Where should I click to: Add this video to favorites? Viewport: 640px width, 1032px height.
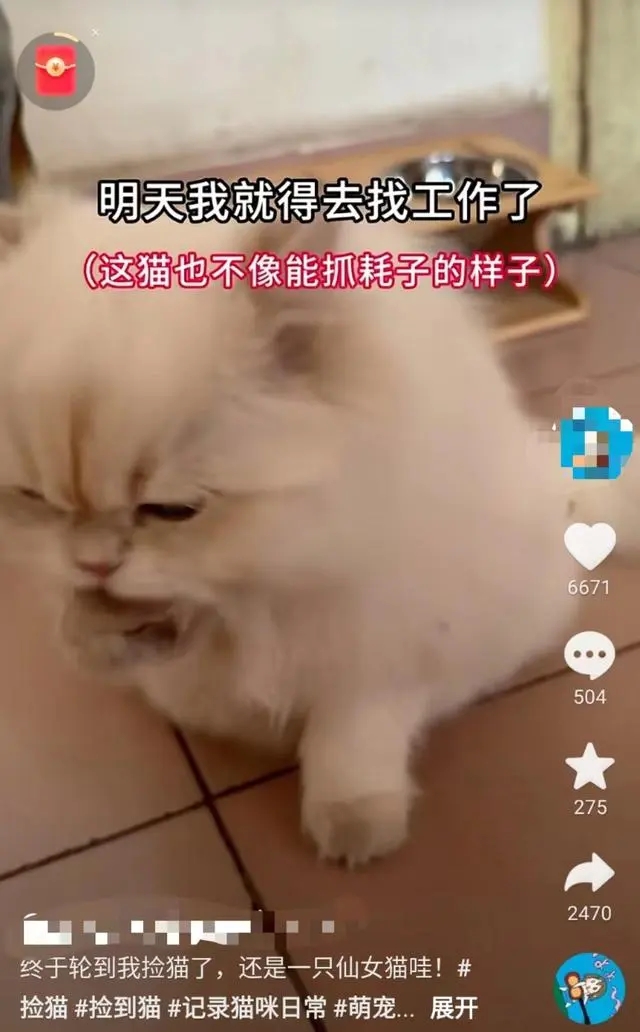point(590,767)
